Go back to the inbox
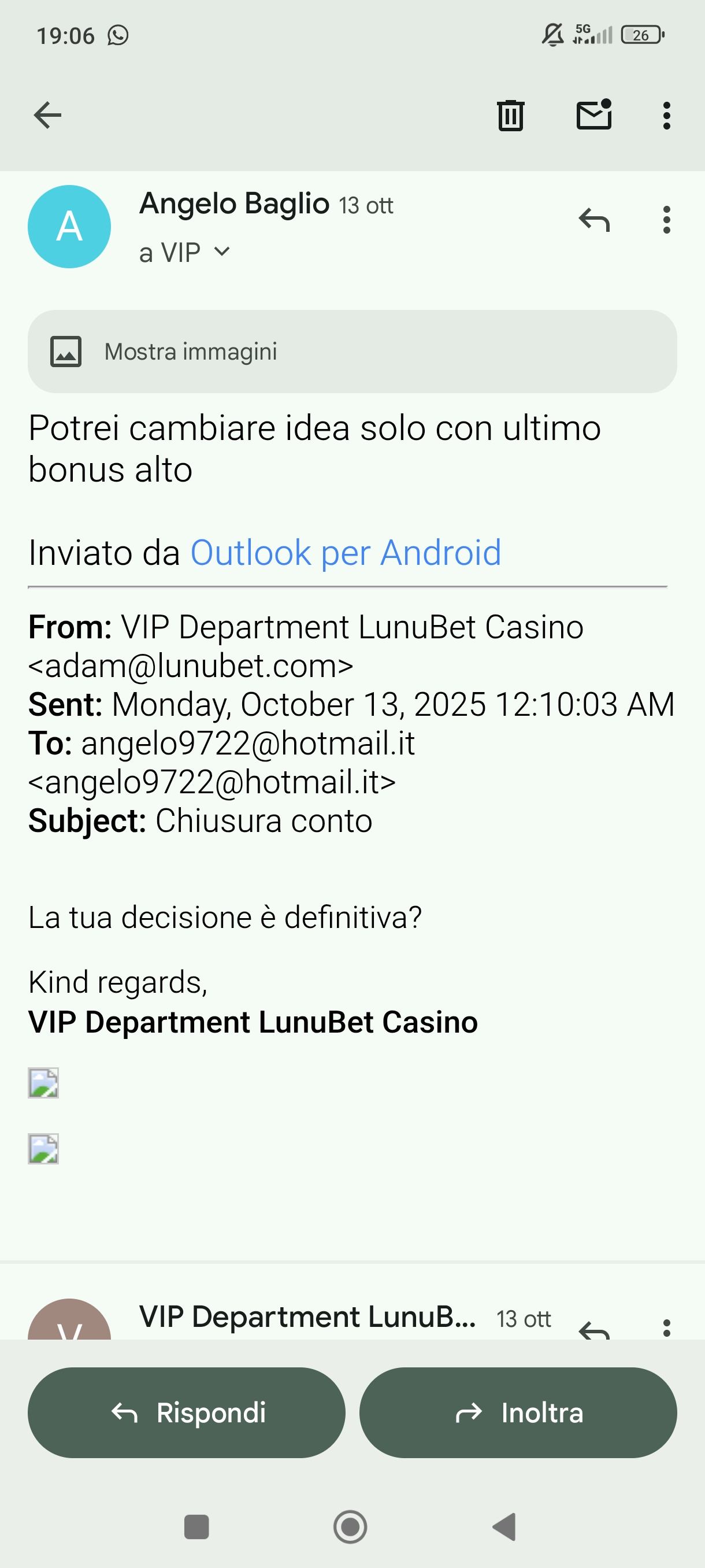This screenshot has width=705, height=1568. click(x=47, y=115)
